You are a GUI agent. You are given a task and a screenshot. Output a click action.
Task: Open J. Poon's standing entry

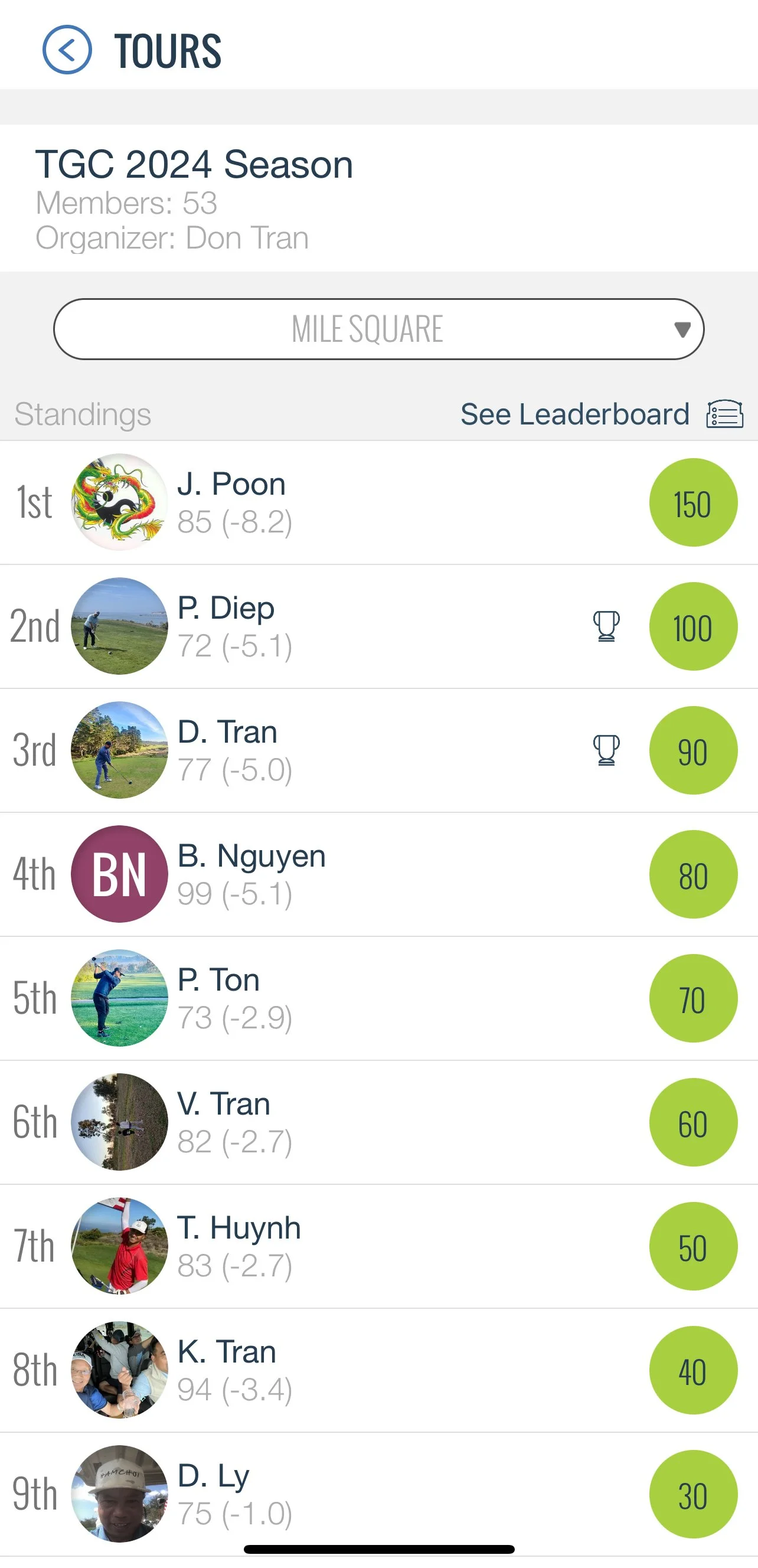click(378, 503)
